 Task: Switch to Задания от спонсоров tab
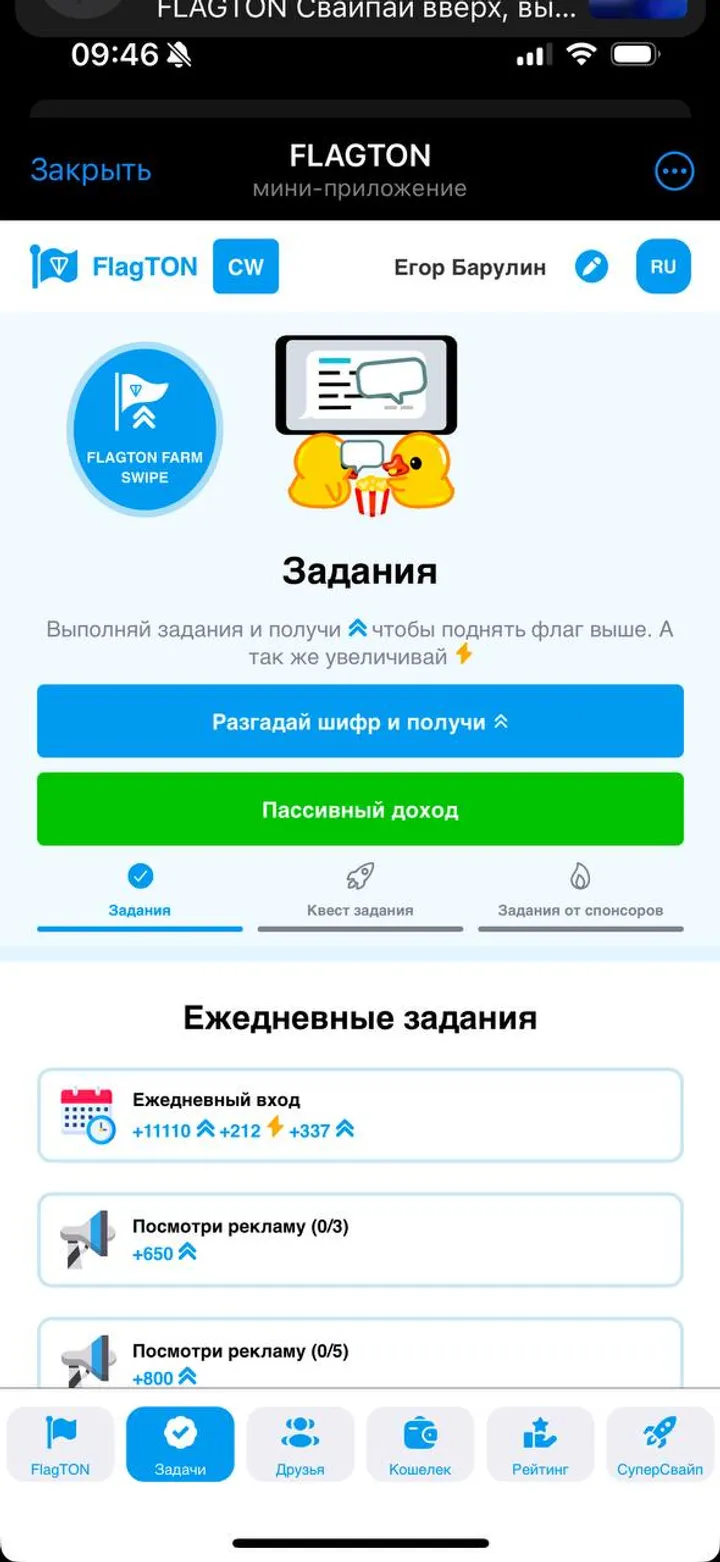click(x=580, y=892)
